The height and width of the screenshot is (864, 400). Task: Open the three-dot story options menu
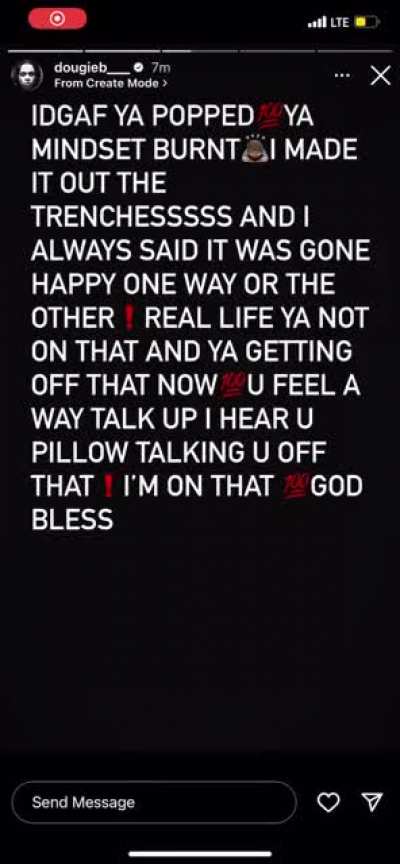pyautogui.click(x=342, y=75)
